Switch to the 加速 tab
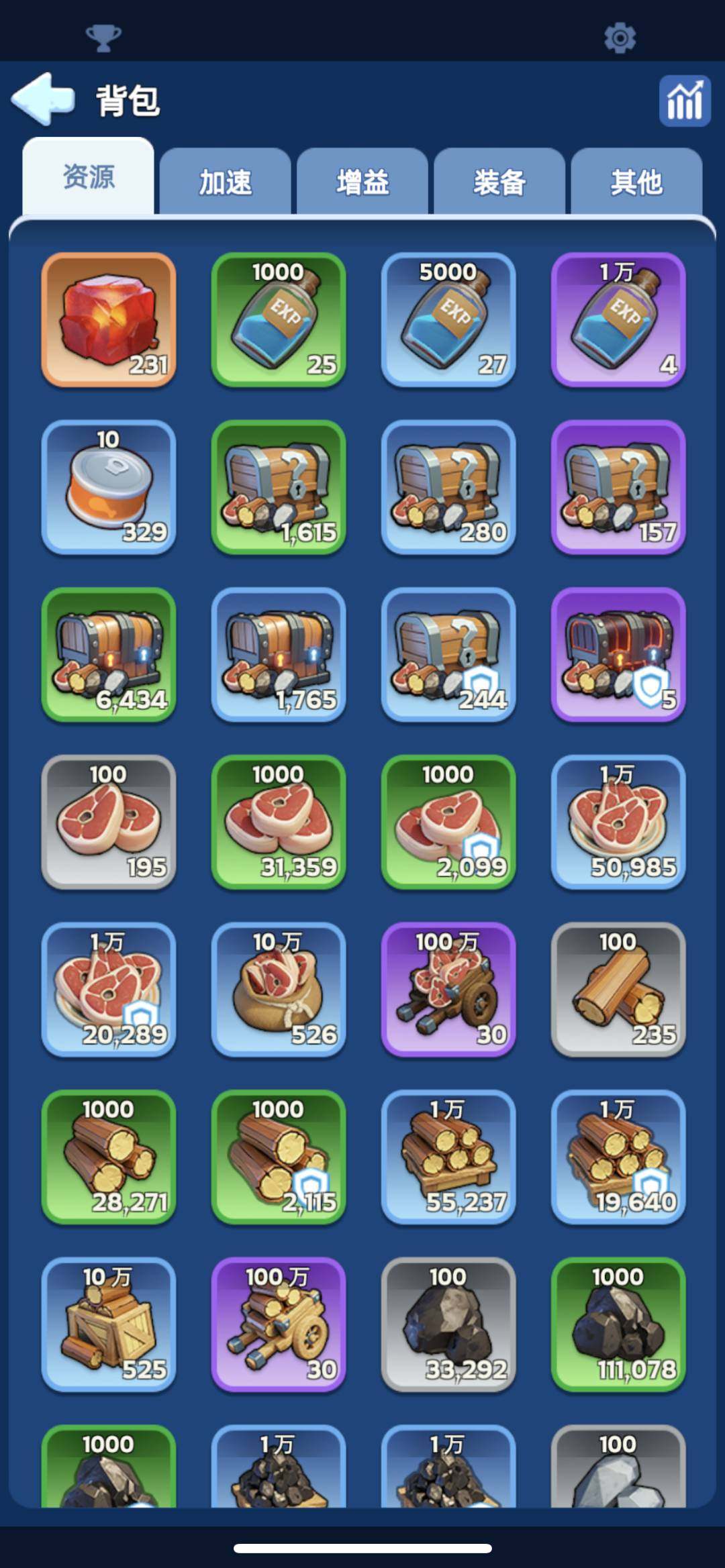This screenshot has height=1568, width=725. click(225, 182)
